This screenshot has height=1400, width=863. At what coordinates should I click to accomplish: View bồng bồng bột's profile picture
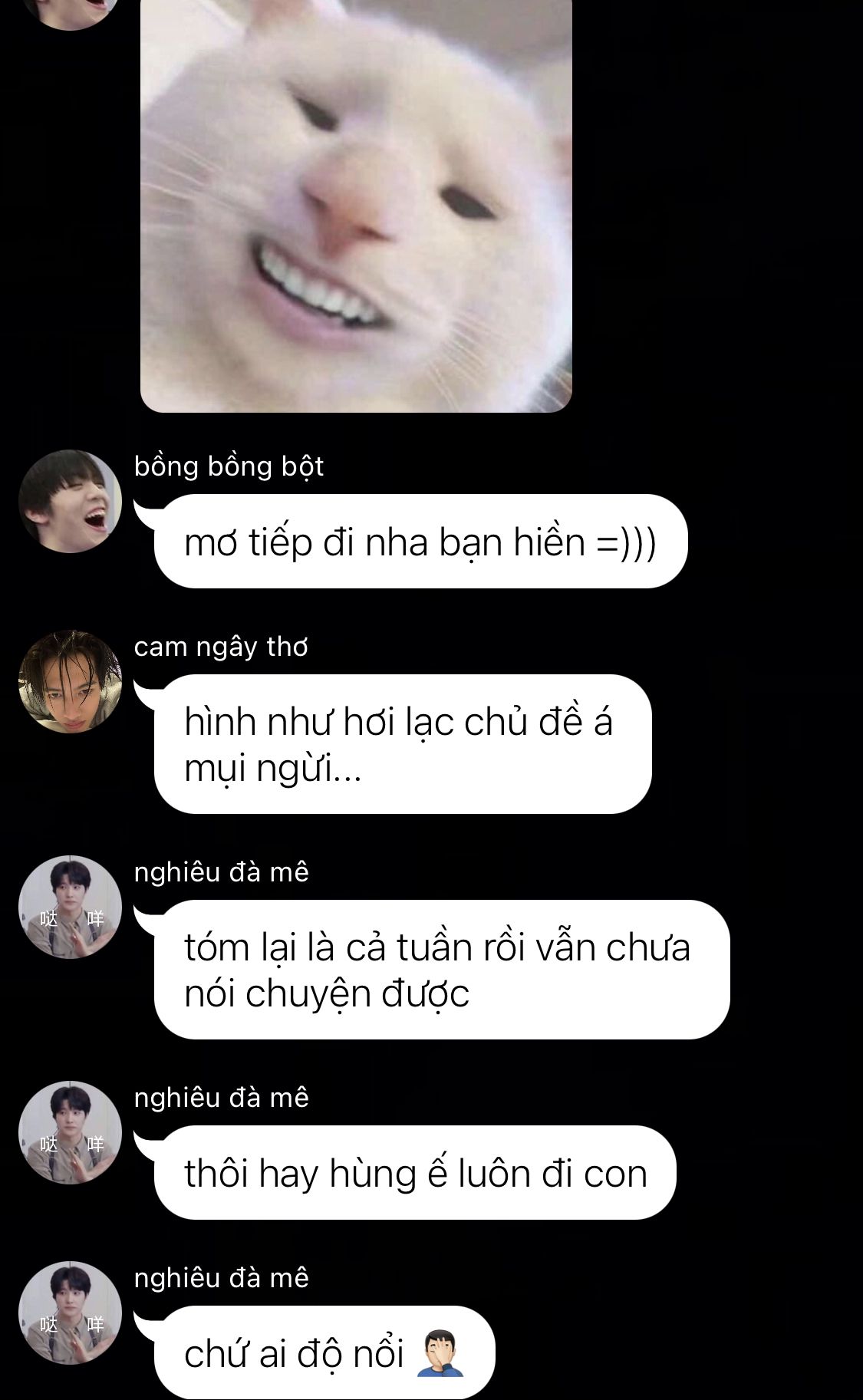(x=70, y=501)
